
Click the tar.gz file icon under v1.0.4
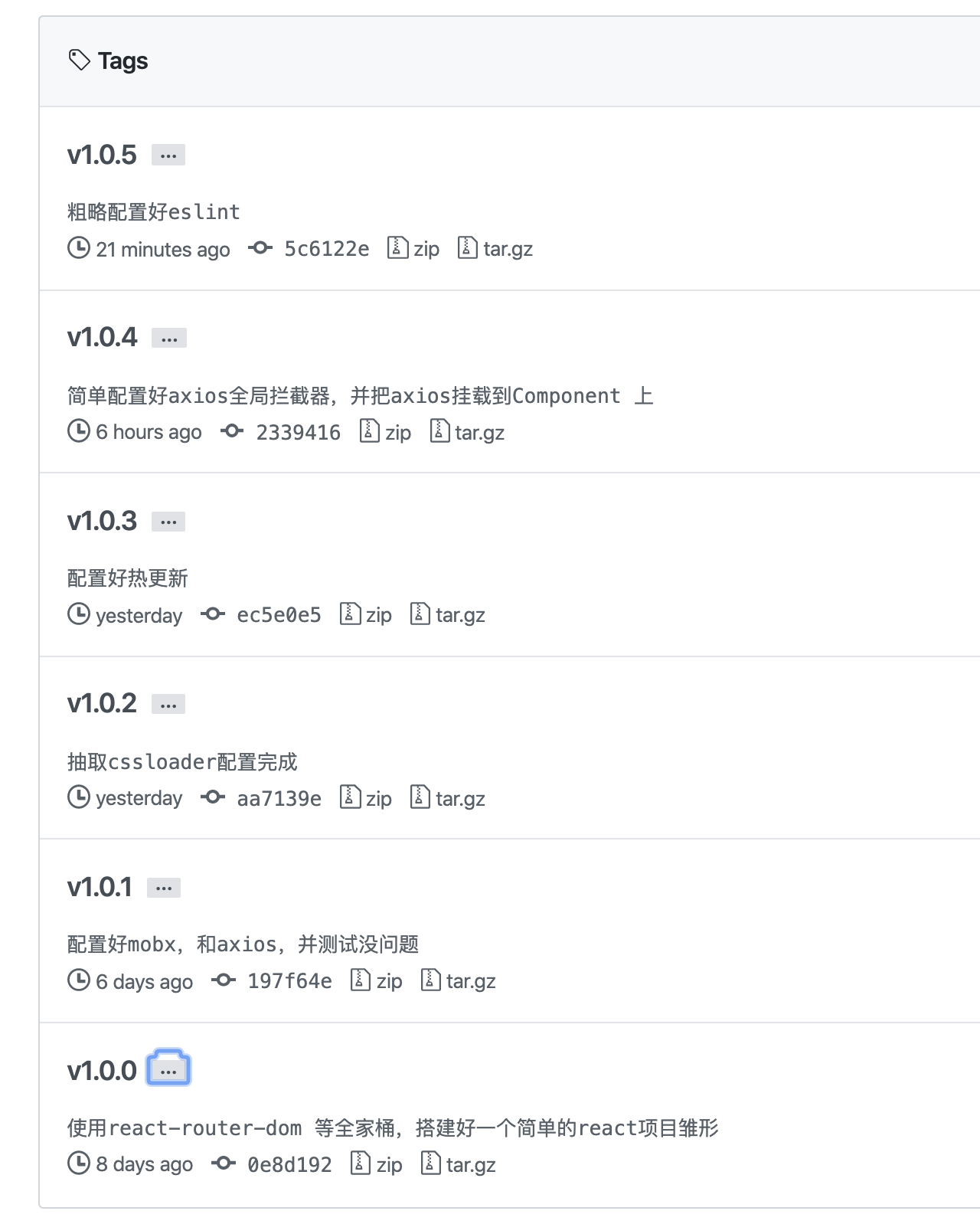point(439,432)
